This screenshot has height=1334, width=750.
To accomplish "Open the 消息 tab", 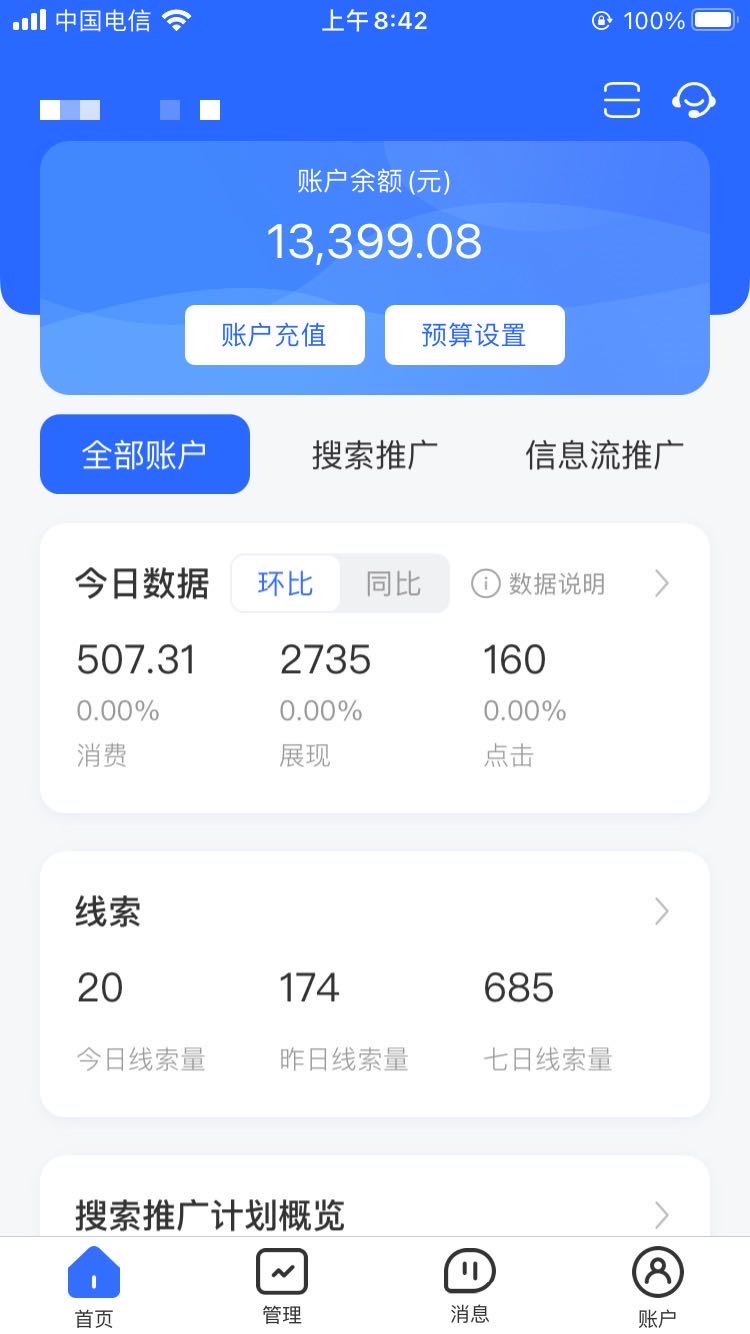I will pyautogui.click(x=469, y=1286).
